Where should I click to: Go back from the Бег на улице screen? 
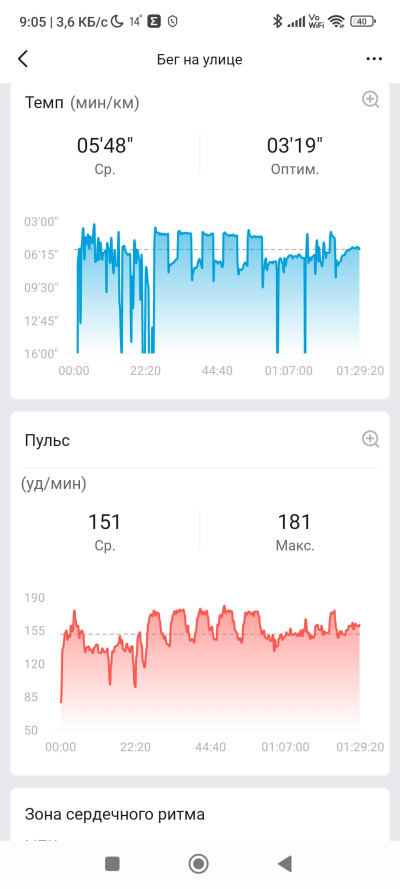pyautogui.click(x=23, y=59)
